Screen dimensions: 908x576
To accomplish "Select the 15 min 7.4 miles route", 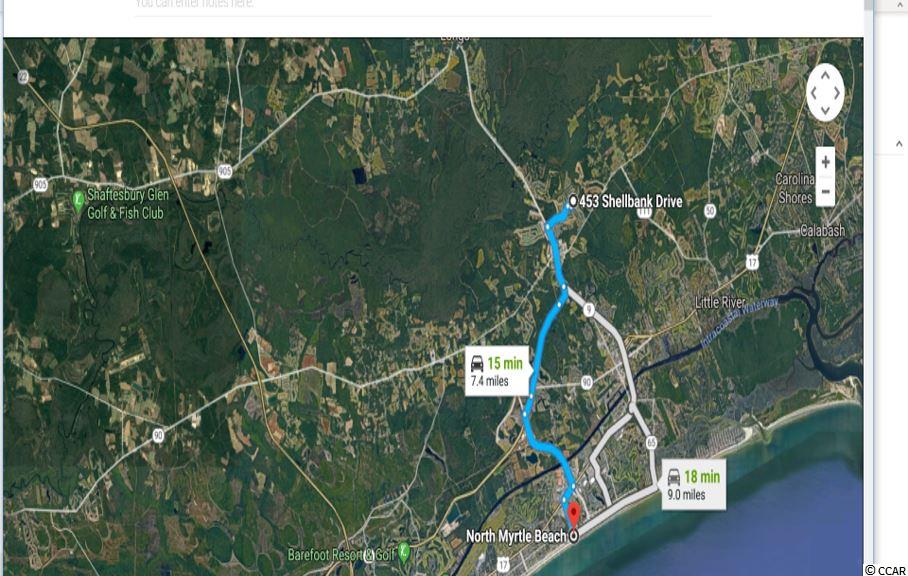I will [x=496, y=371].
